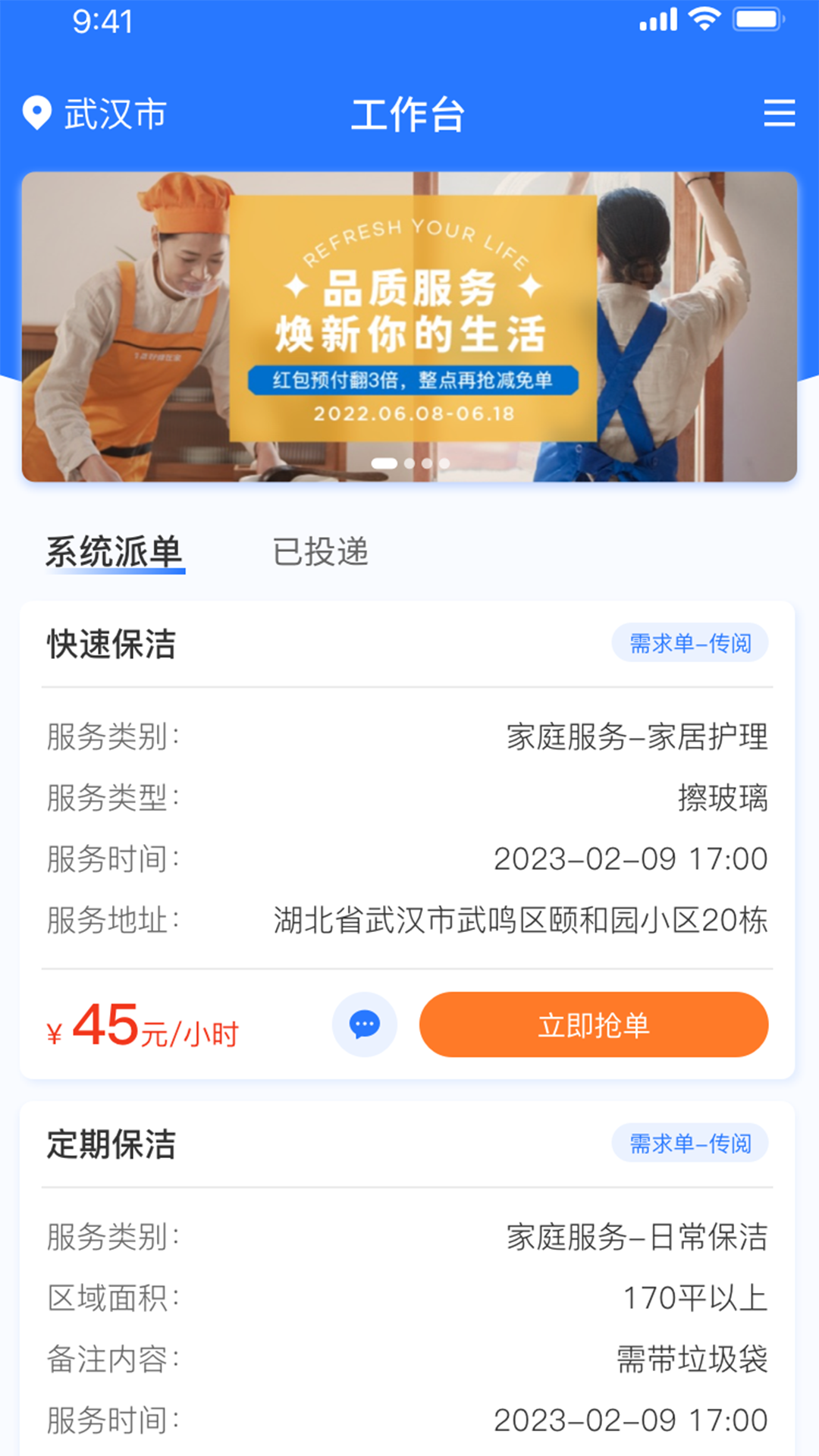This screenshot has width=819, height=1456.
Task: Tap the 需求单-传阅 tag on 快速保洁 card
Action: [x=690, y=643]
